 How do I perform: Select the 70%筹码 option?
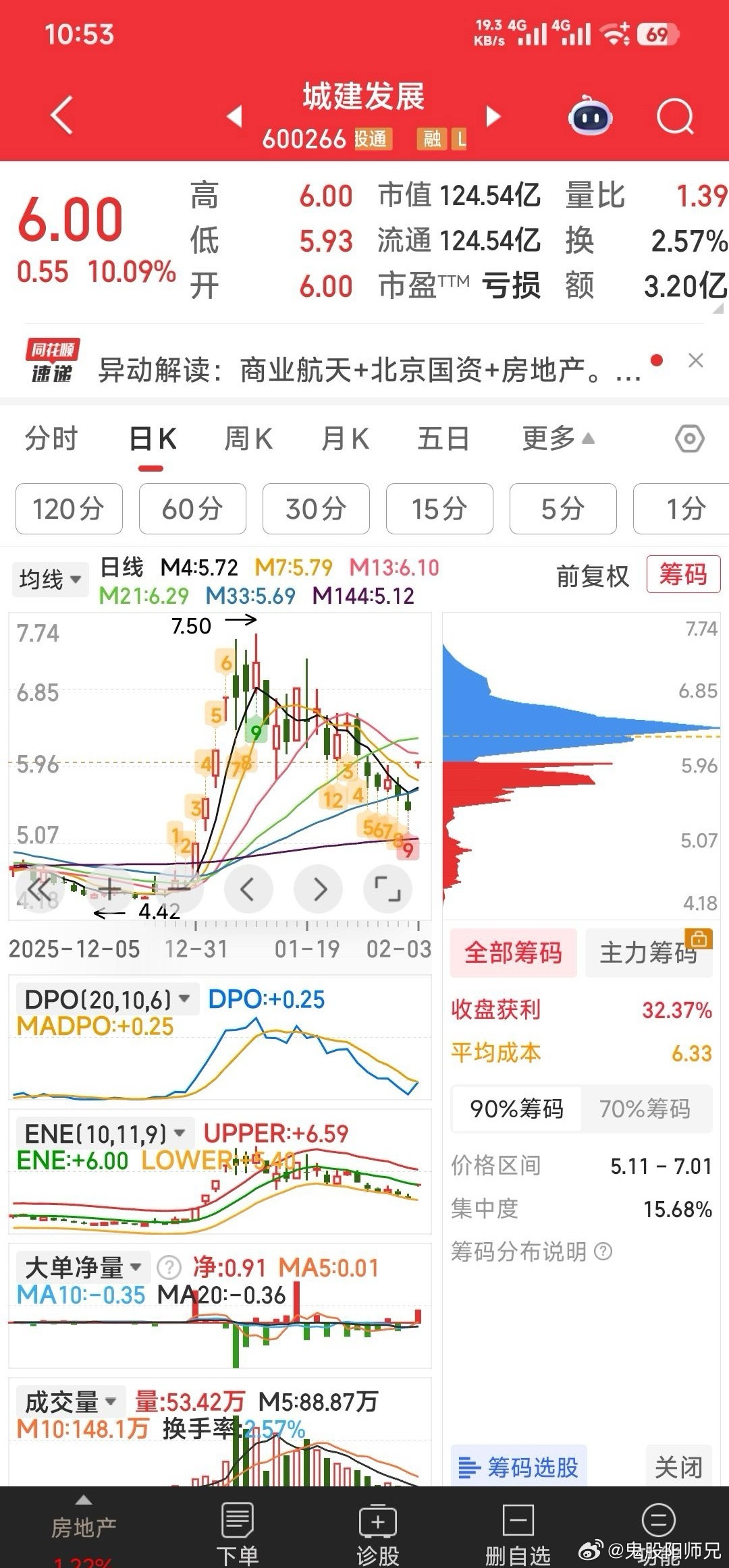pos(645,1109)
